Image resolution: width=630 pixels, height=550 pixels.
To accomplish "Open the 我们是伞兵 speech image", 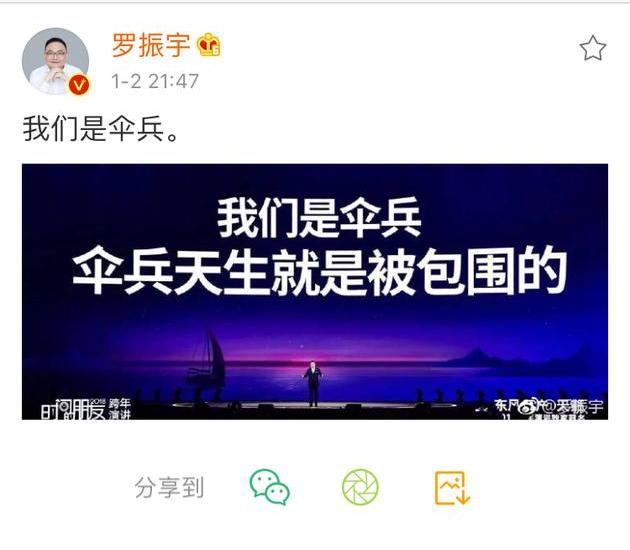I will 314,291.
